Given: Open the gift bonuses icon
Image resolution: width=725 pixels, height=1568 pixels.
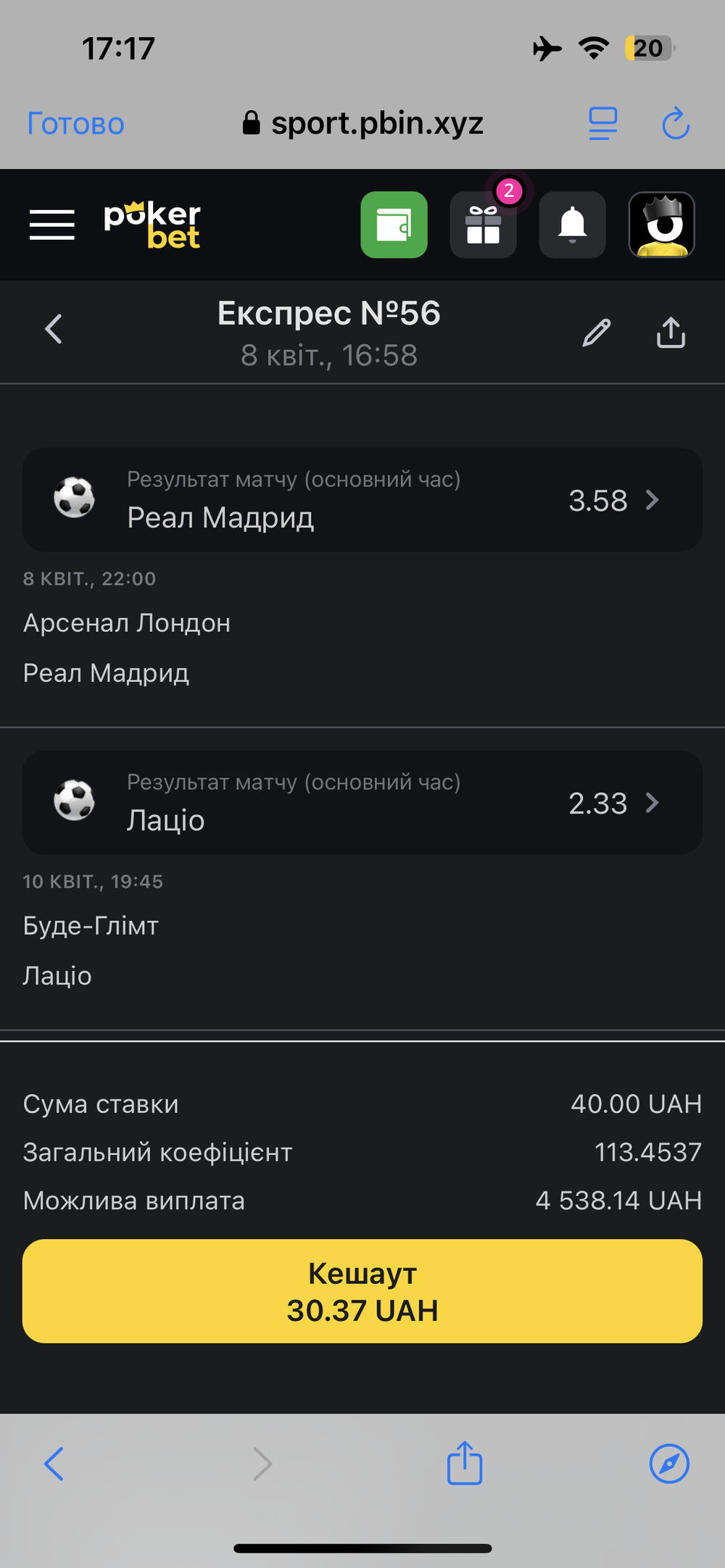Looking at the screenshot, I should [x=484, y=225].
